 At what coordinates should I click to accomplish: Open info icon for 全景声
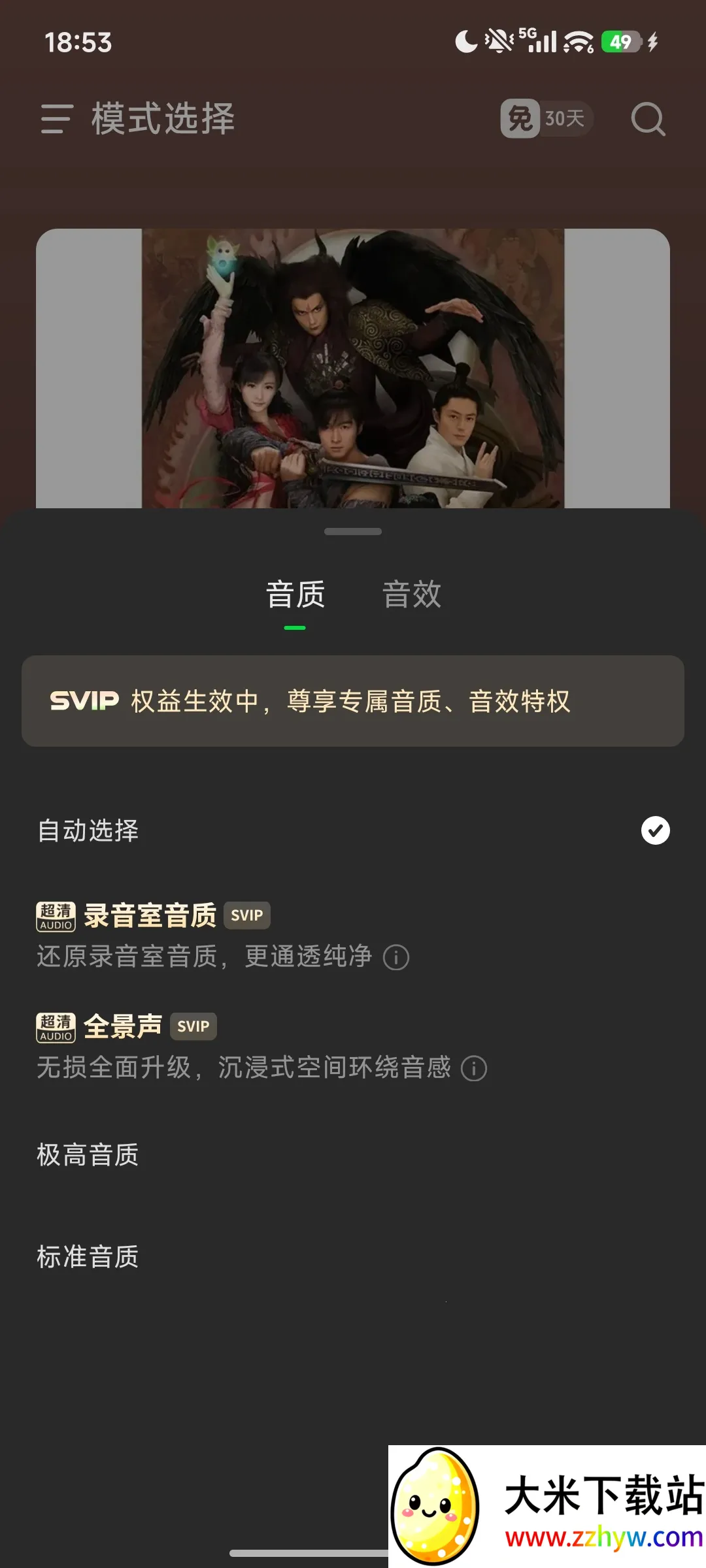pos(474,1069)
